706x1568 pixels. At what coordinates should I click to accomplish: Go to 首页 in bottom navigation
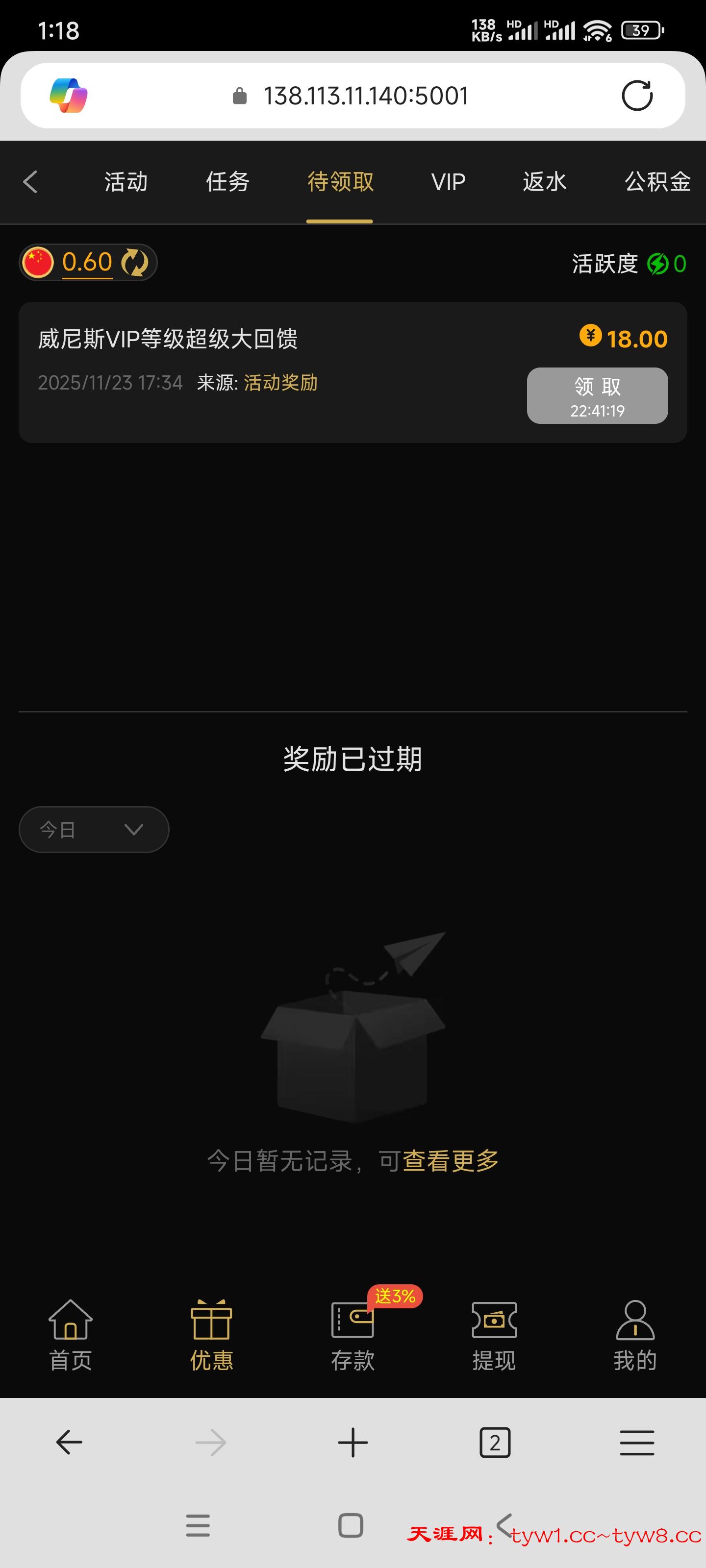point(71,1334)
